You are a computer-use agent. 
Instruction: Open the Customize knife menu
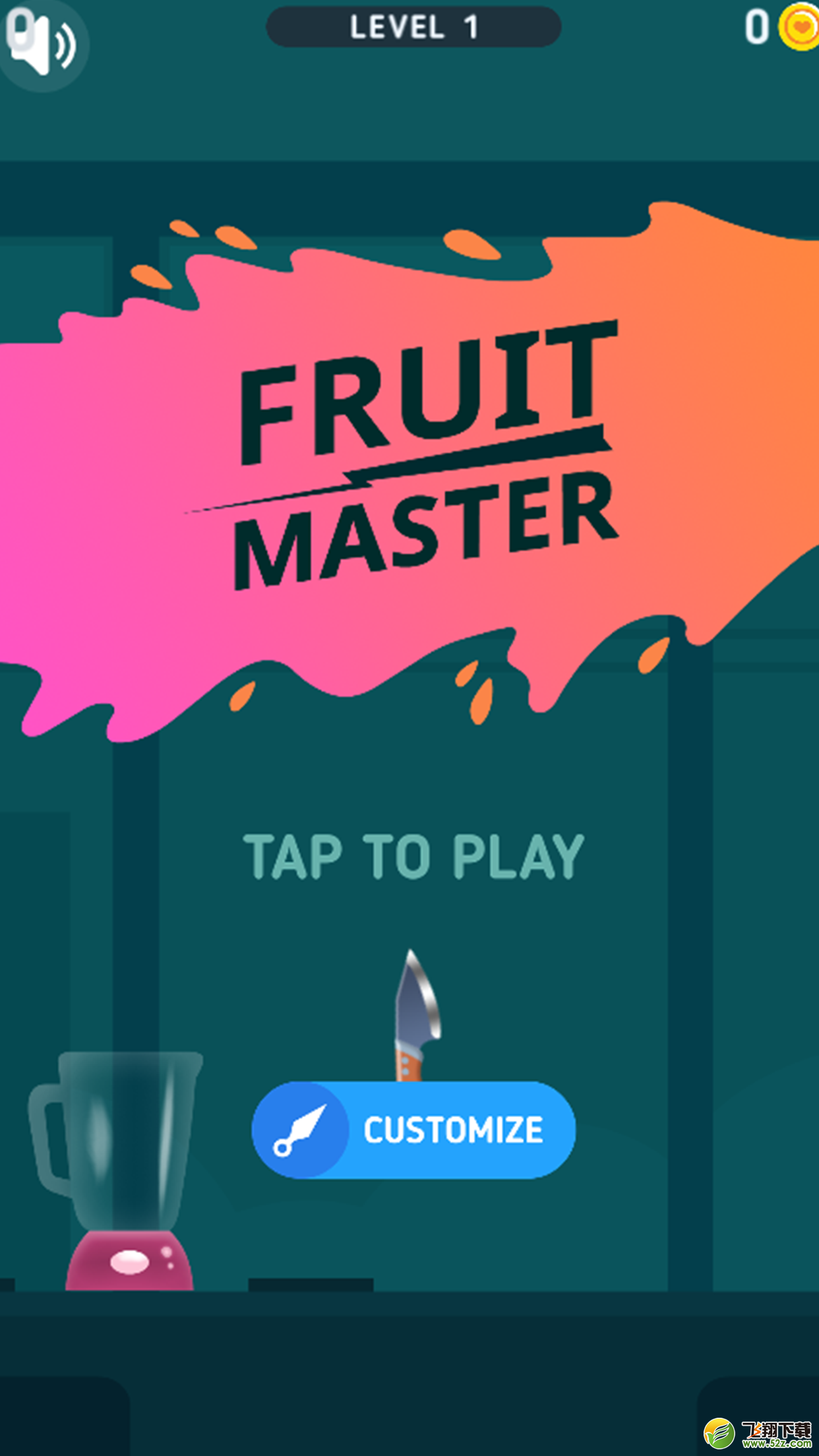(413, 1130)
